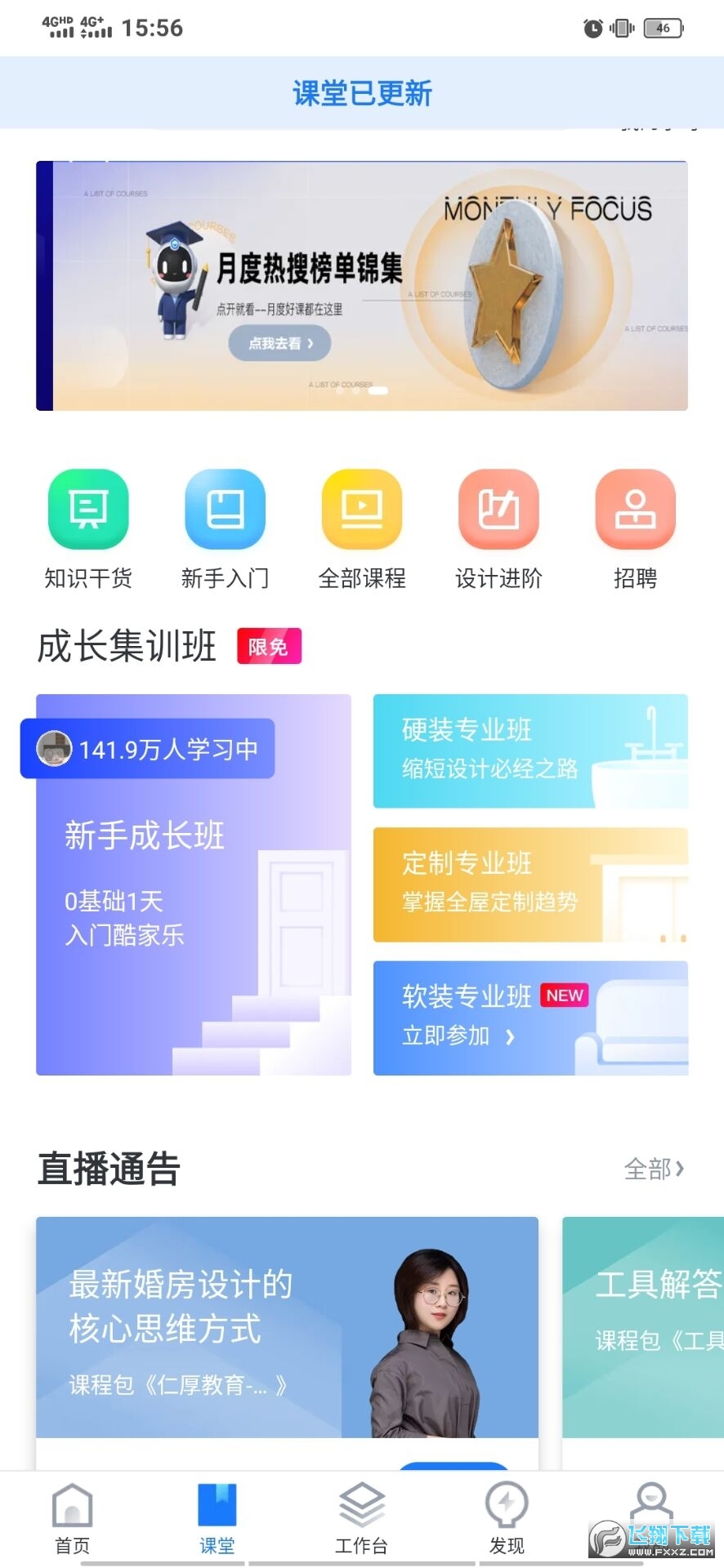
Task: Open 全部课程 from the icon row
Action: pyautogui.click(x=362, y=510)
